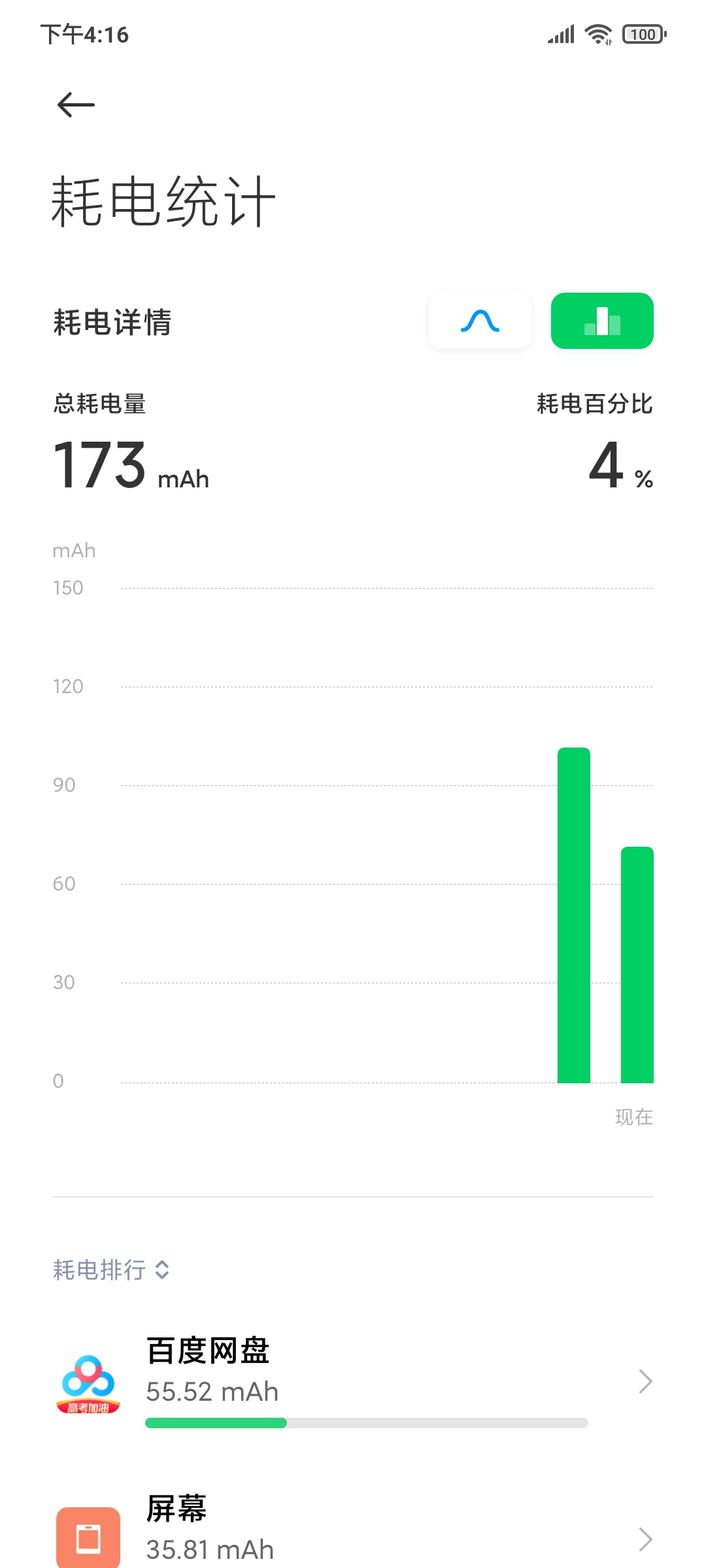This screenshot has width=706, height=1568.
Task: Switch to the curve chart view
Action: point(480,321)
